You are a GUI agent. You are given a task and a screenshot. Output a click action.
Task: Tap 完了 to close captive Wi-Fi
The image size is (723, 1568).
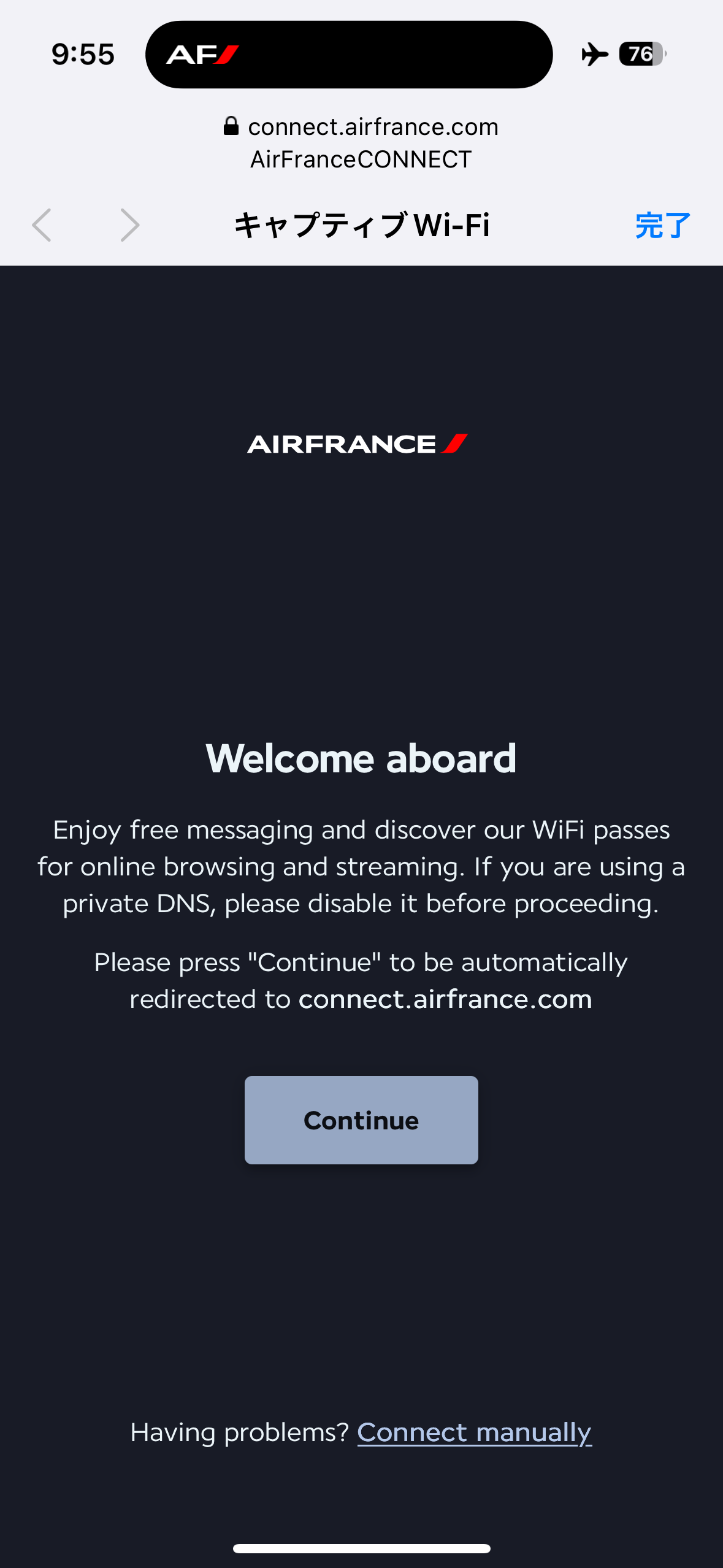click(663, 225)
